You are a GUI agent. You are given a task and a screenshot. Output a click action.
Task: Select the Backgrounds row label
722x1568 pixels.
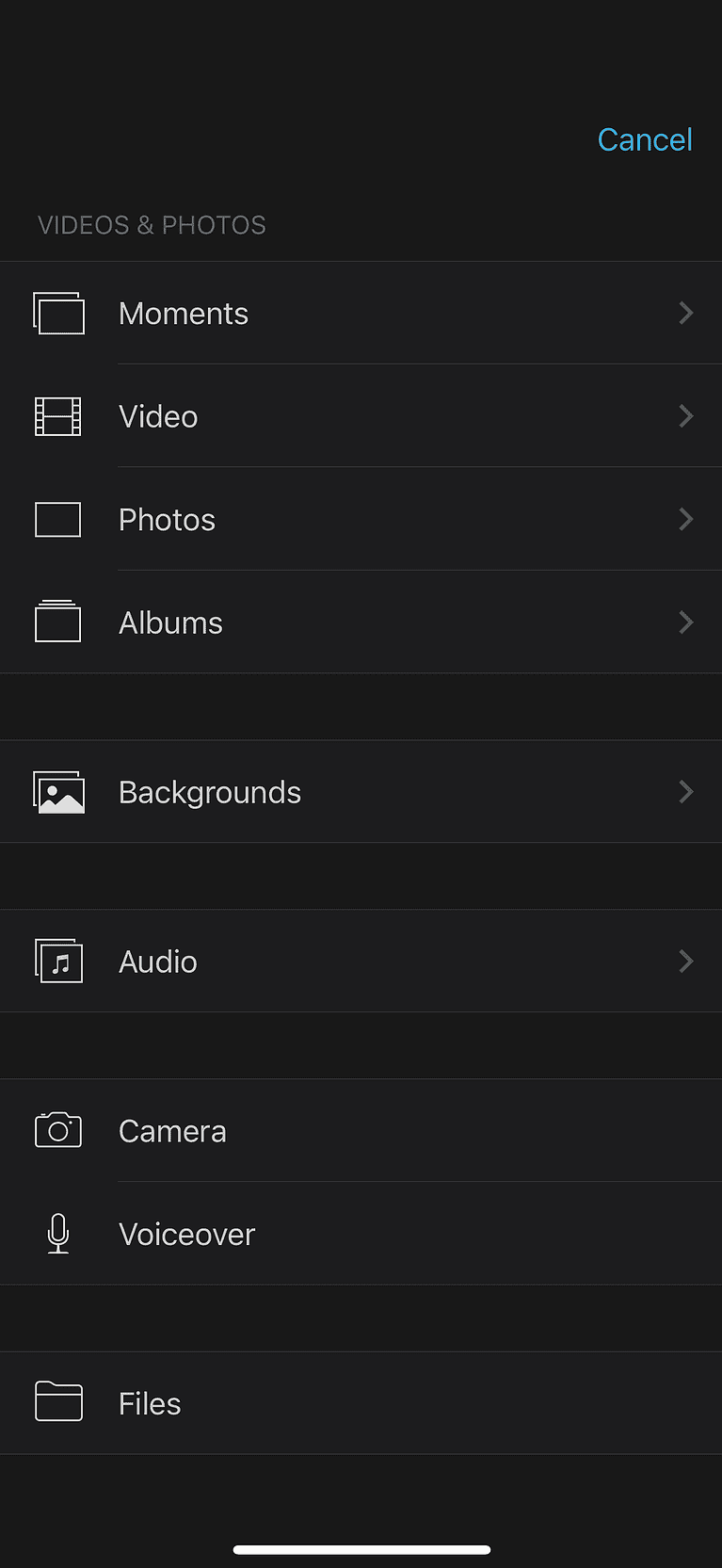[x=209, y=792]
